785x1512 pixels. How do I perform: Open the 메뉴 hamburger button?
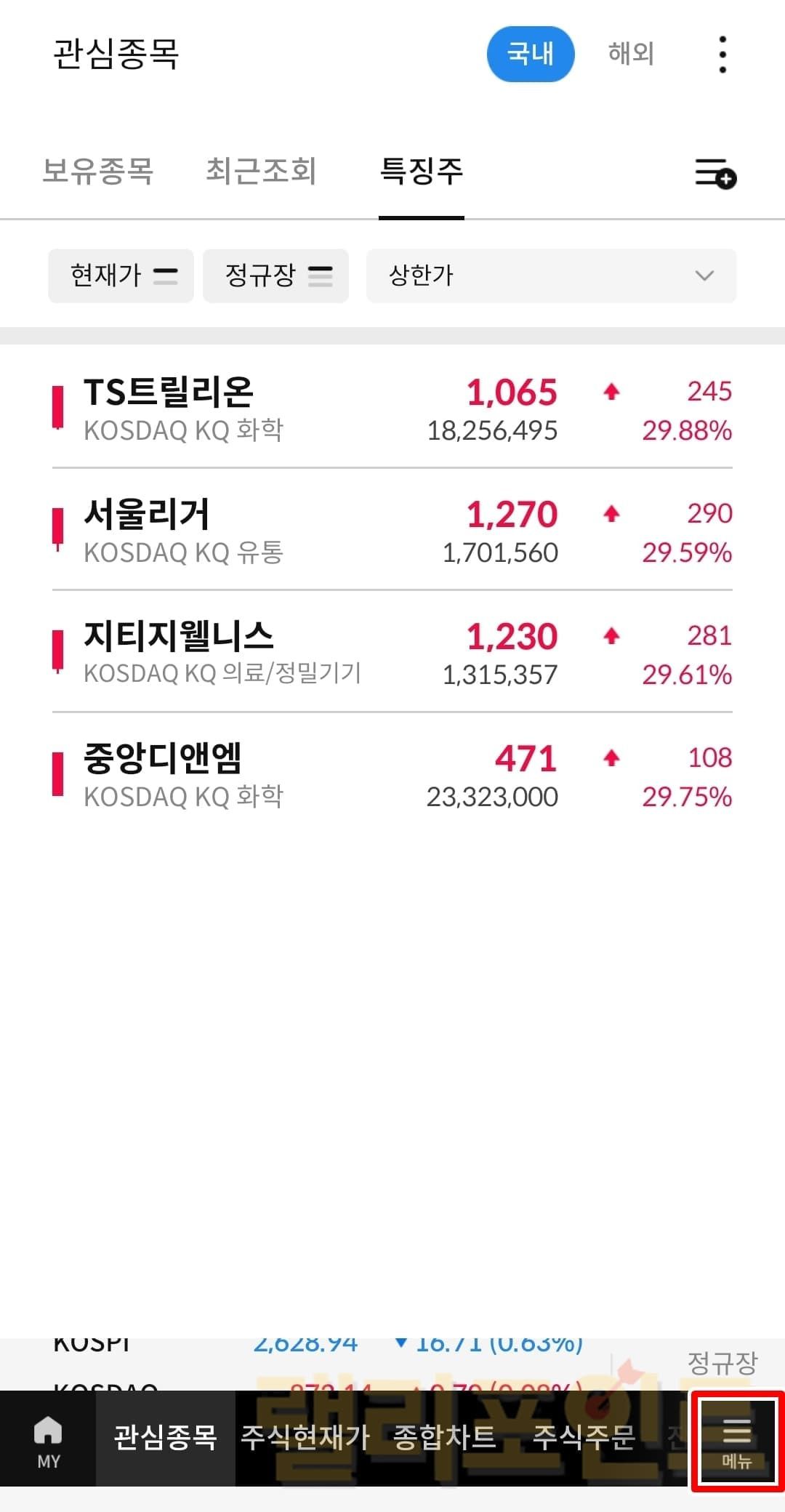coord(736,1441)
